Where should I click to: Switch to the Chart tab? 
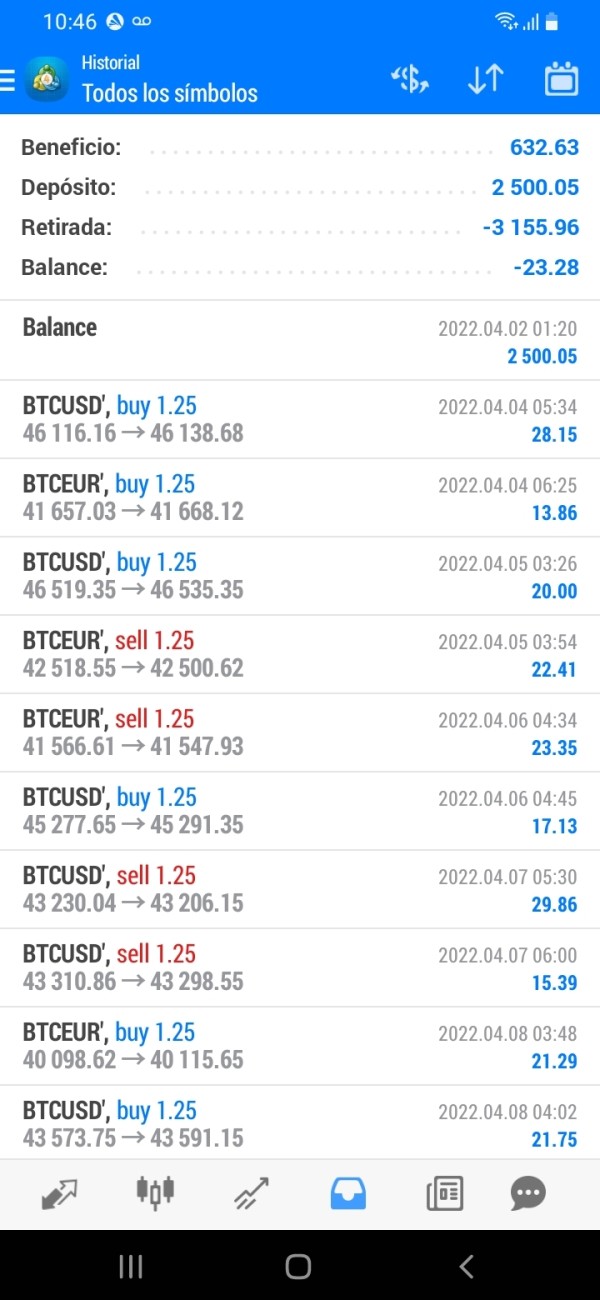[x=155, y=1192]
